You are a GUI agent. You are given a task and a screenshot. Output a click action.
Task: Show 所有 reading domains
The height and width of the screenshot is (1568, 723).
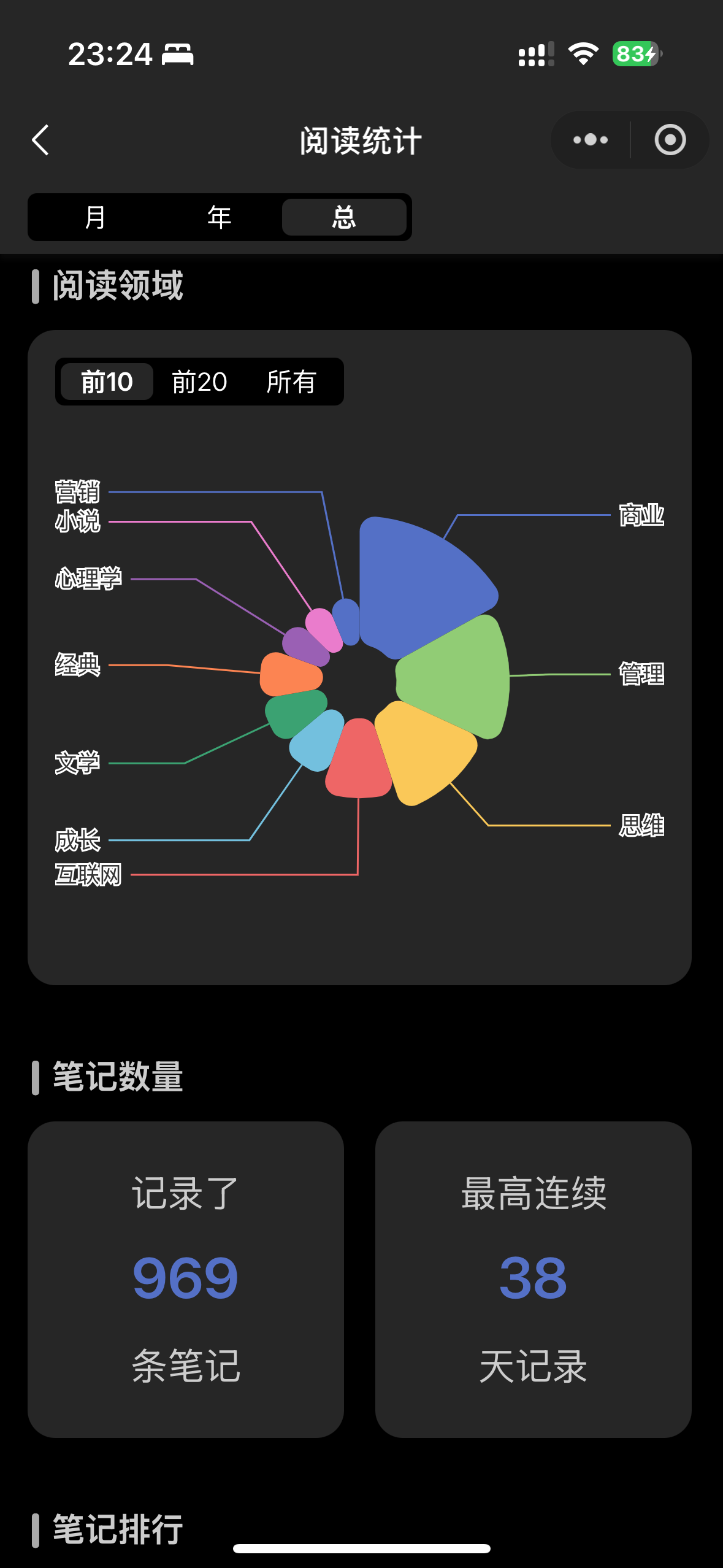[x=291, y=382]
